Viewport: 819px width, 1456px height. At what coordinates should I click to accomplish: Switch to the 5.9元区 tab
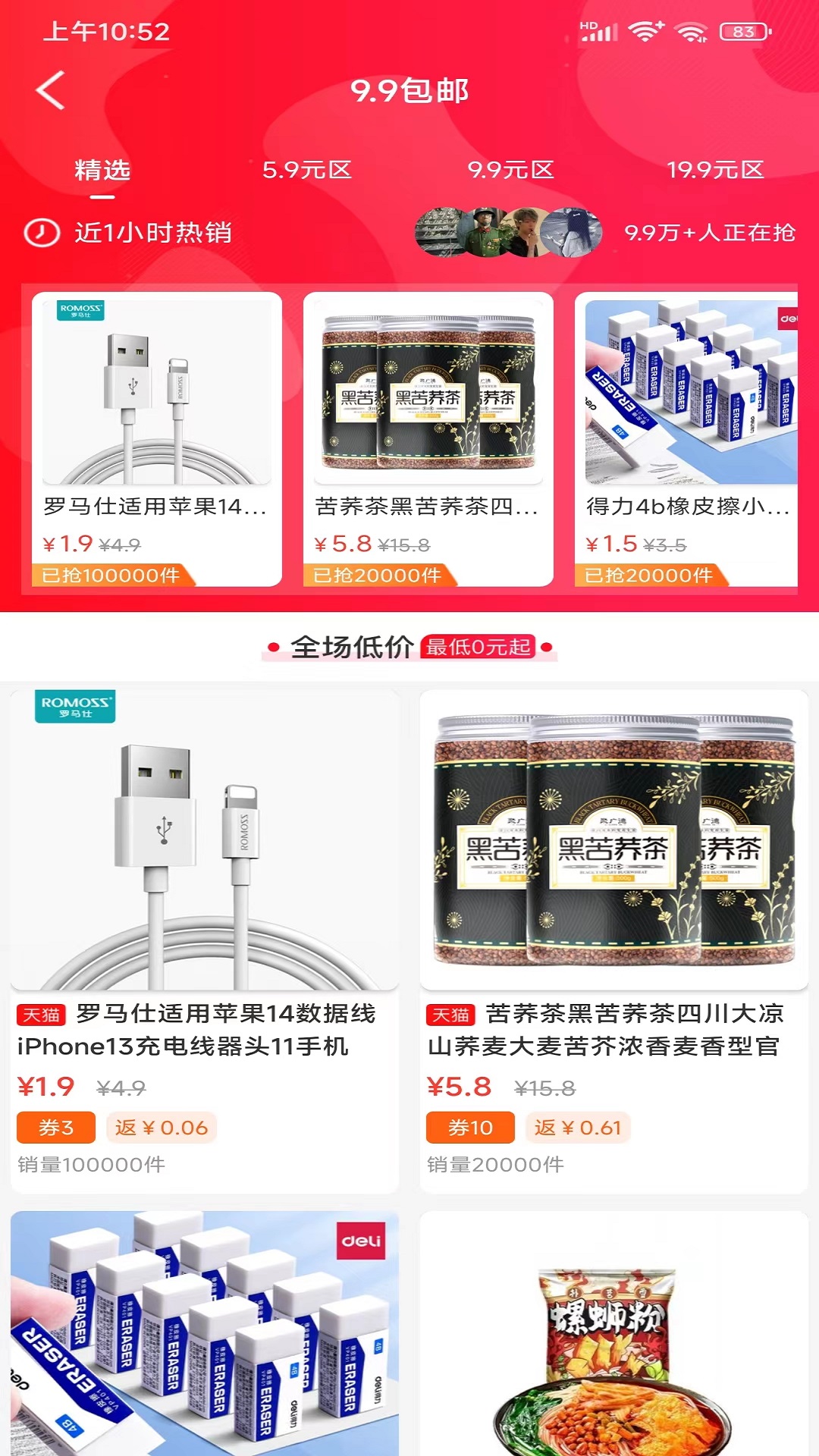(307, 170)
